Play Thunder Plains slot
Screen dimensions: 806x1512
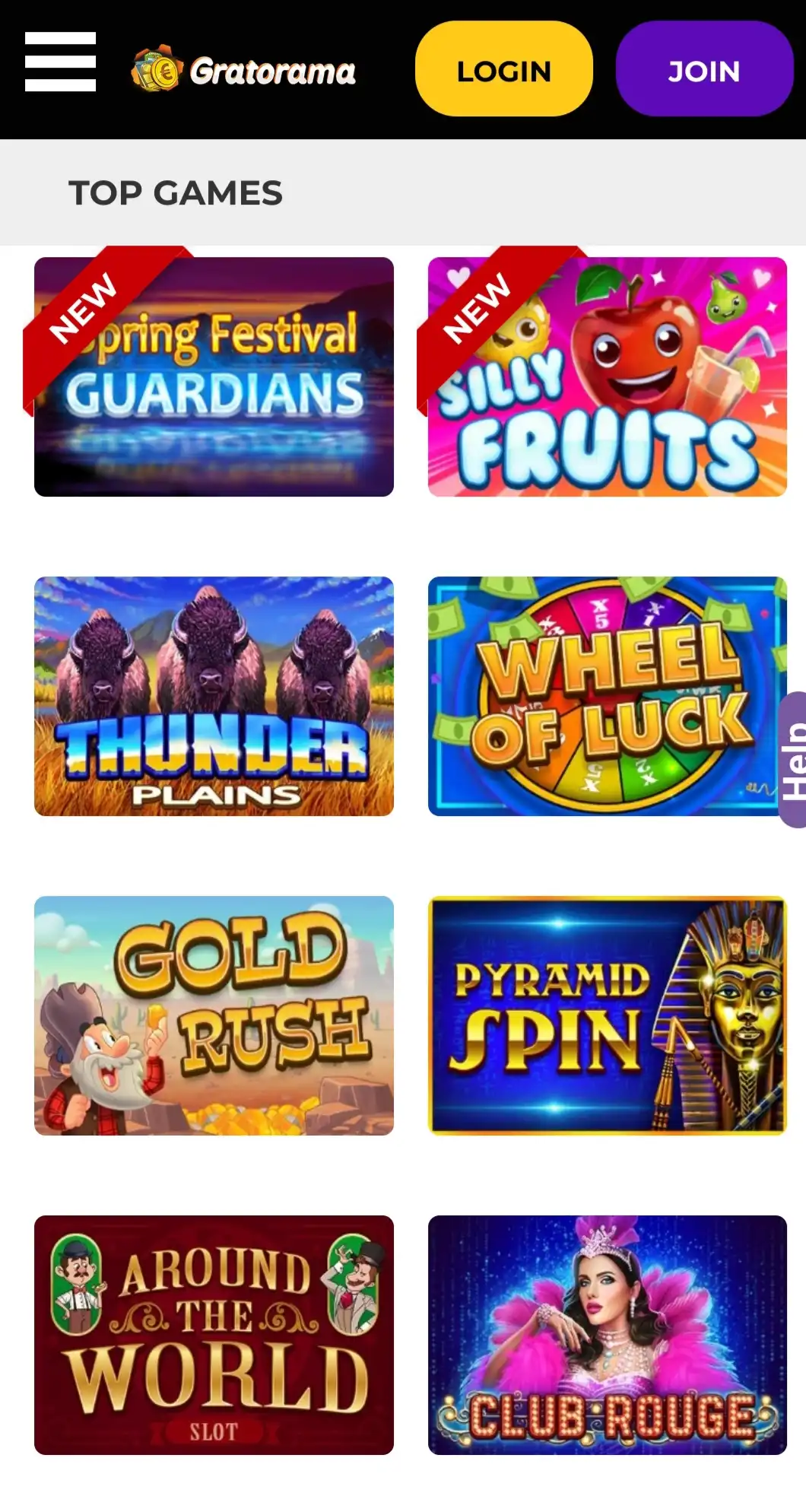pos(214,696)
